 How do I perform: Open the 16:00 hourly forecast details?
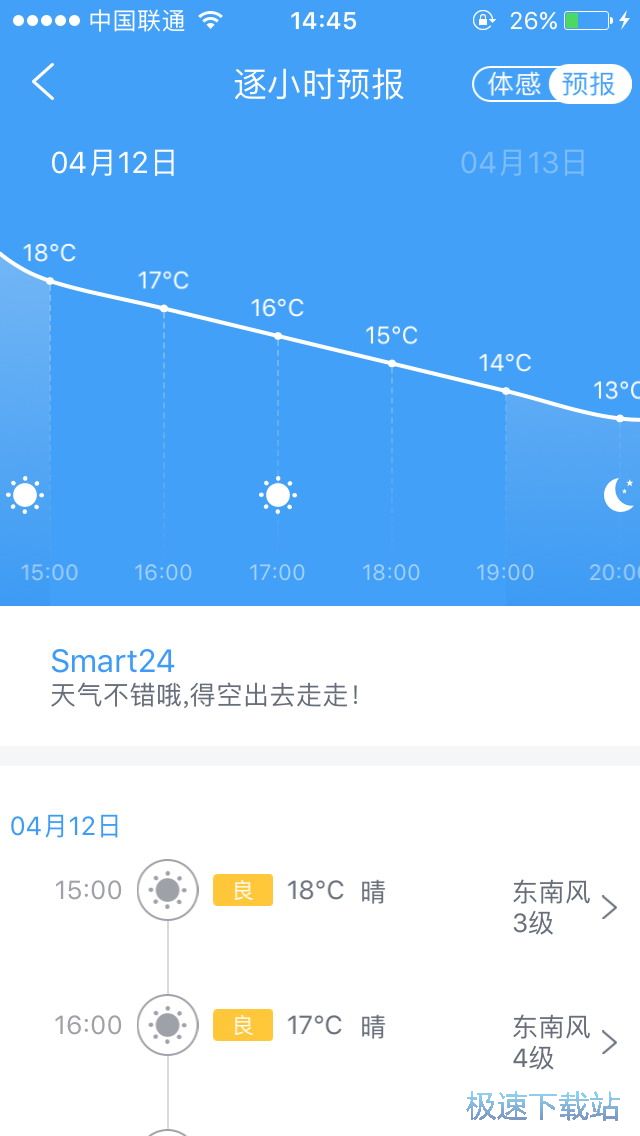(x=608, y=1042)
